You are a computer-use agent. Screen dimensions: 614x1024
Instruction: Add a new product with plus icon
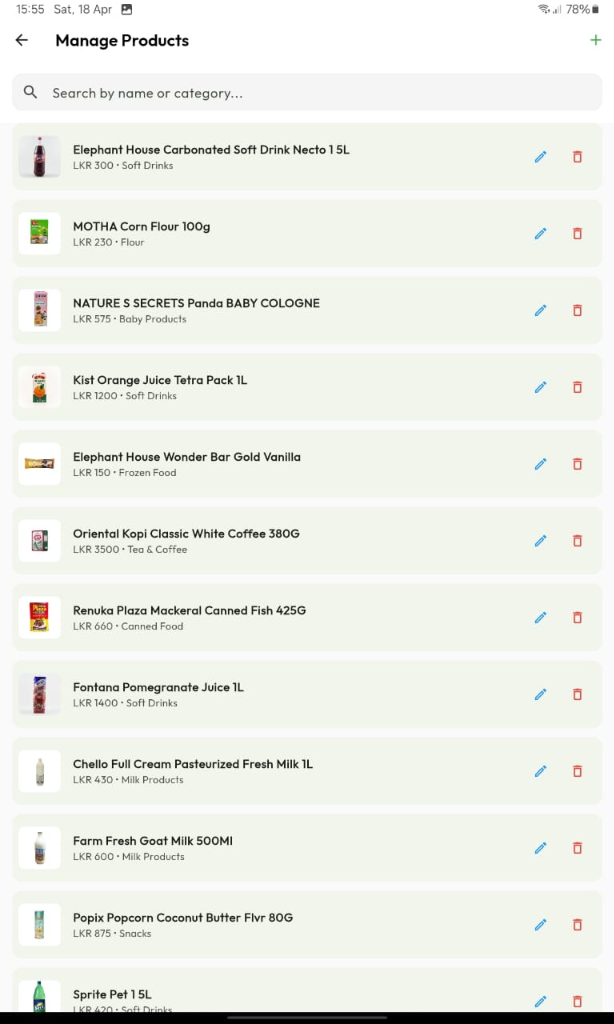[595, 41]
